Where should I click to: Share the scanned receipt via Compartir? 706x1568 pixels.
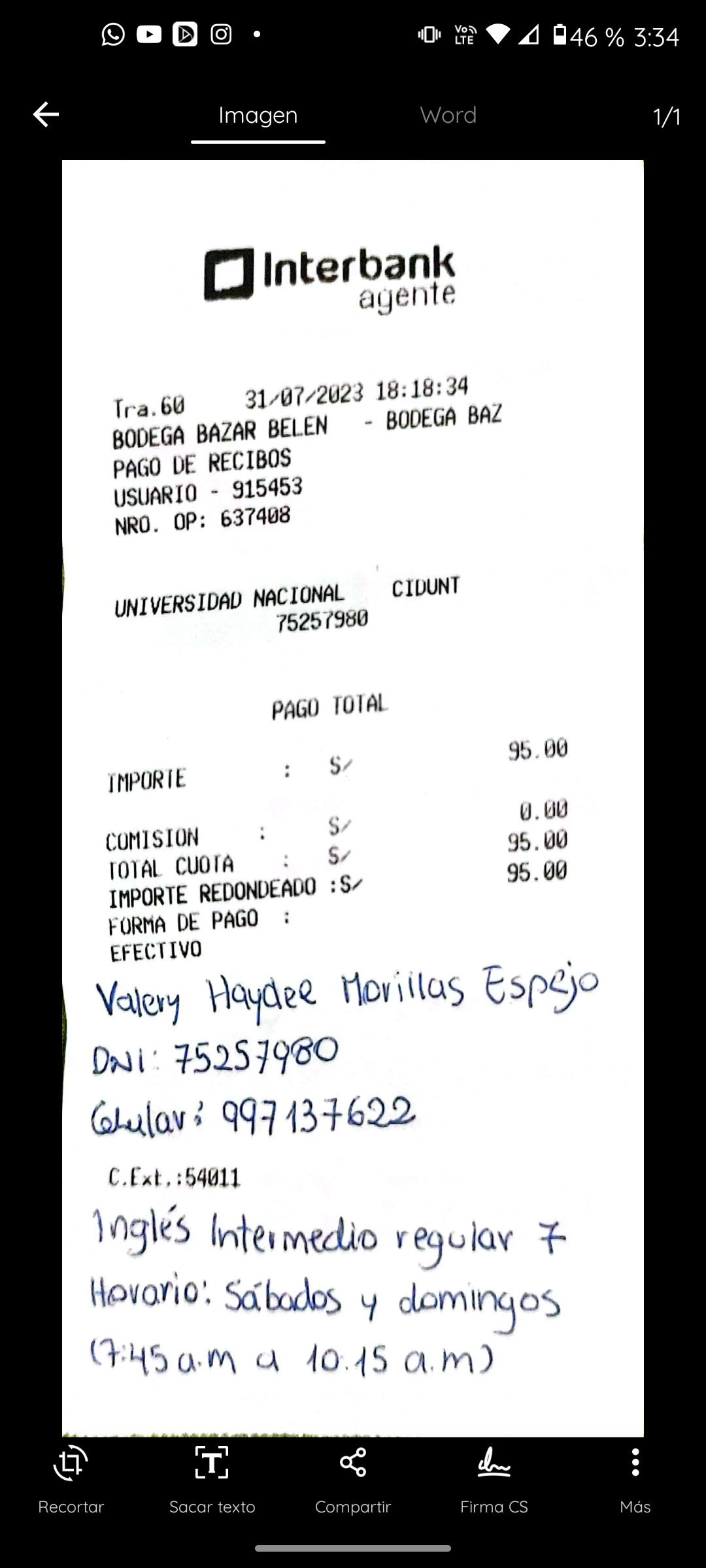(353, 1479)
